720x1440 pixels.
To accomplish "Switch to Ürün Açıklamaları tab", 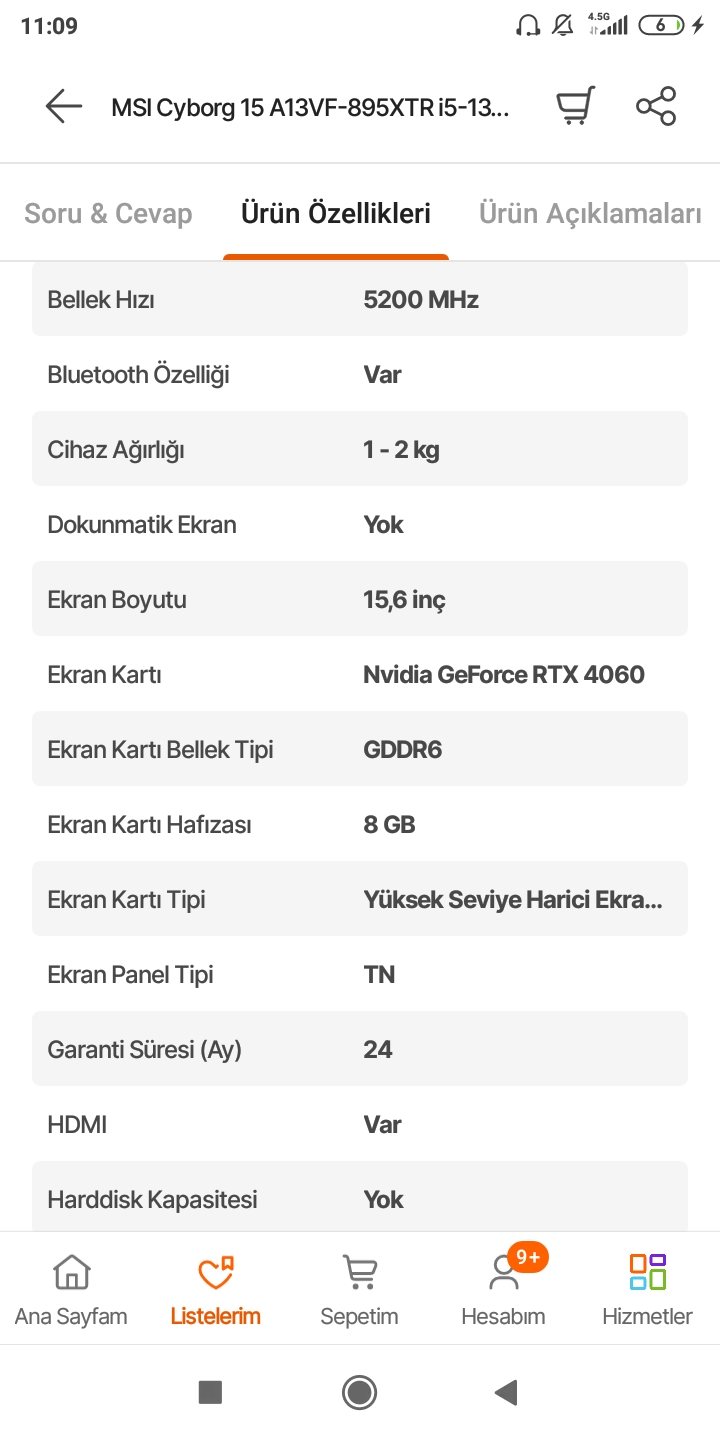I will [590, 213].
